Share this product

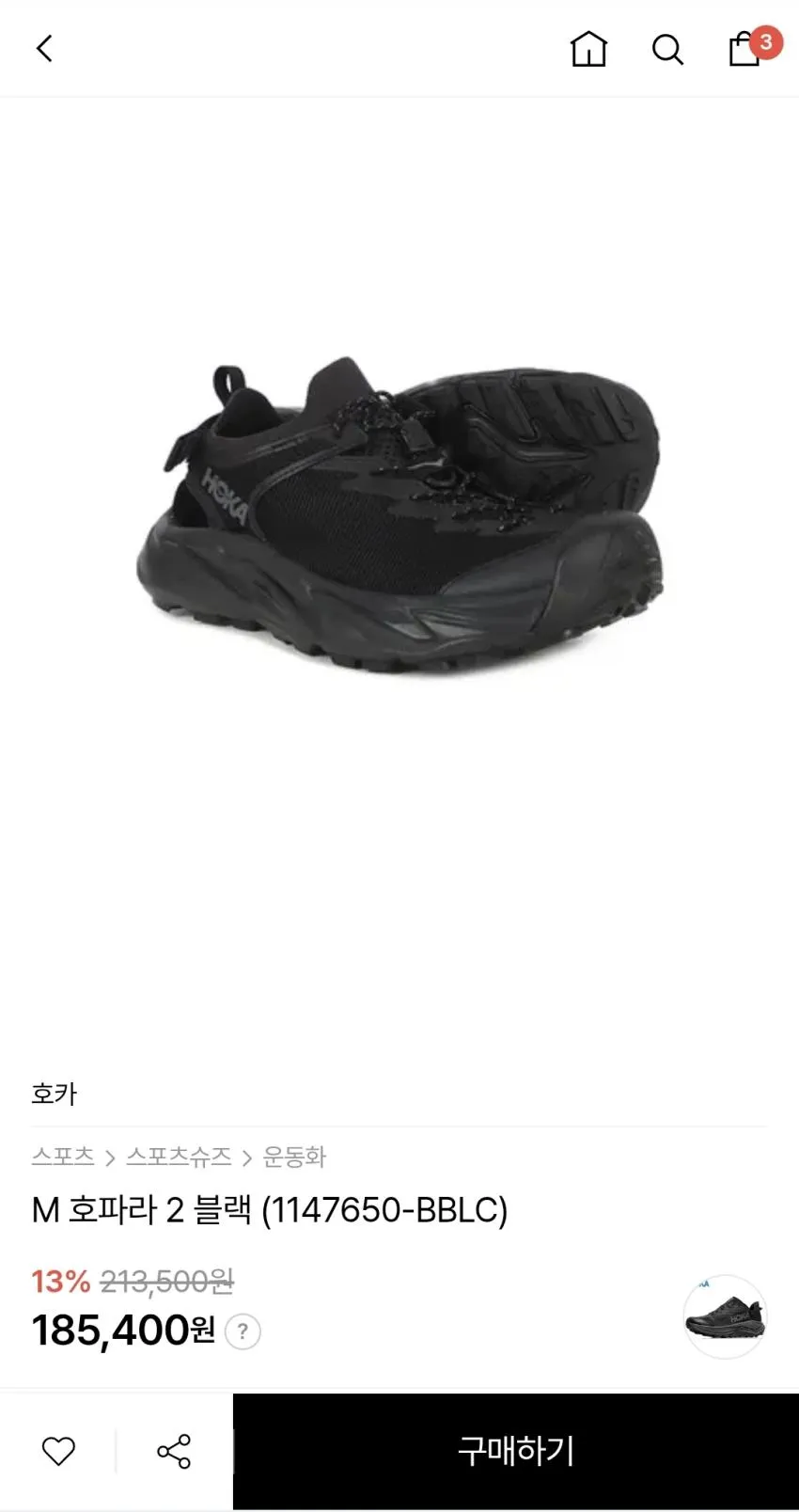[174, 1451]
